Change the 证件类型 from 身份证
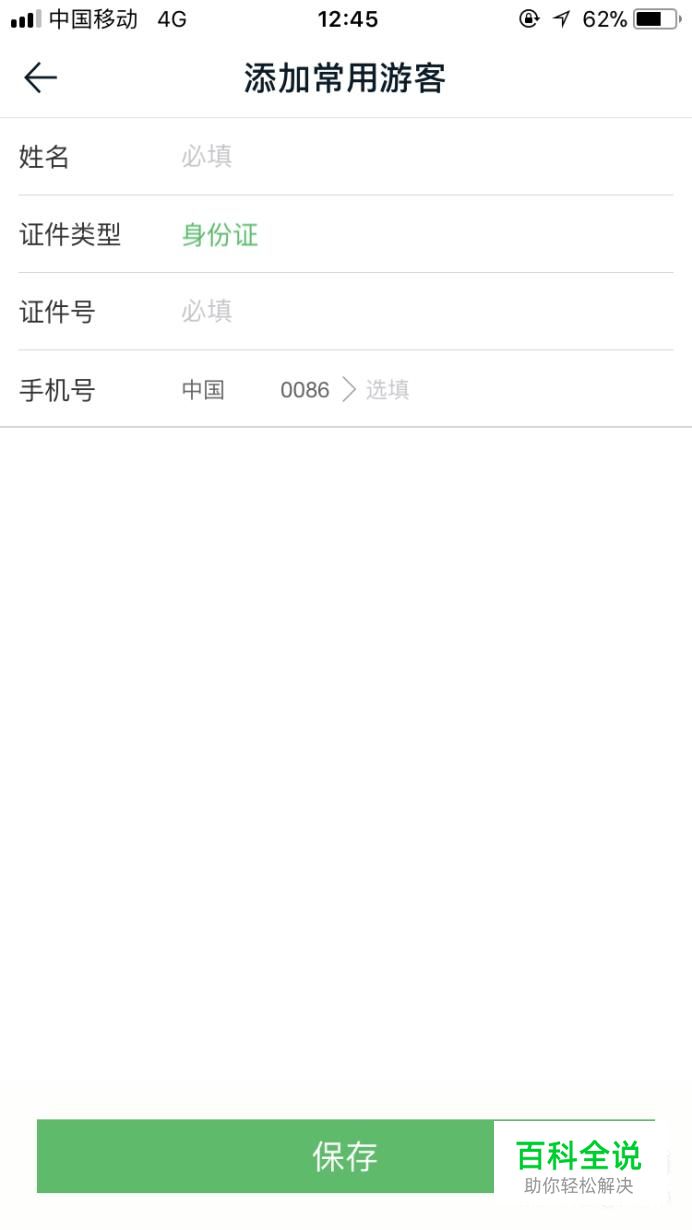 pyautogui.click(x=220, y=235)
